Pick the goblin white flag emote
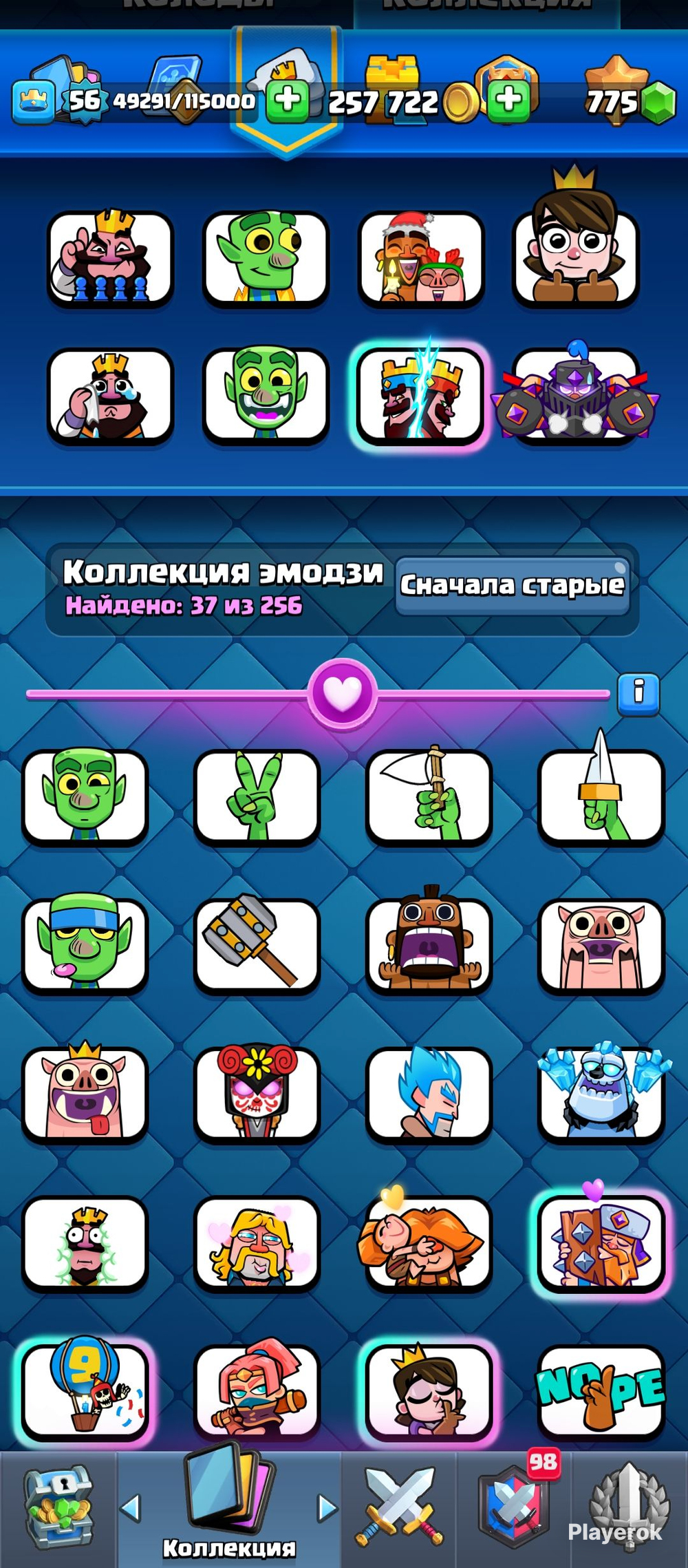 (x=429, y=796)
